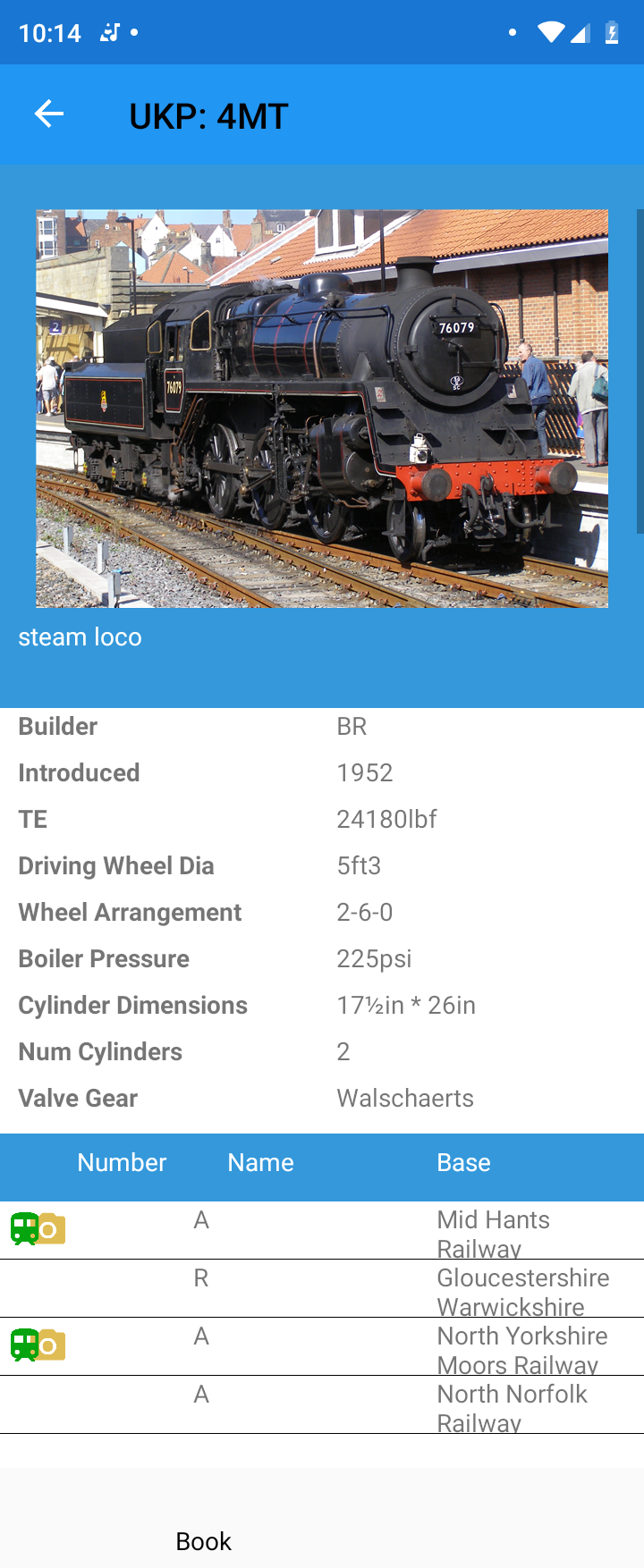Select the Base column header
This screenshot has width=644, height=1568.
(x=463, y=1162)
